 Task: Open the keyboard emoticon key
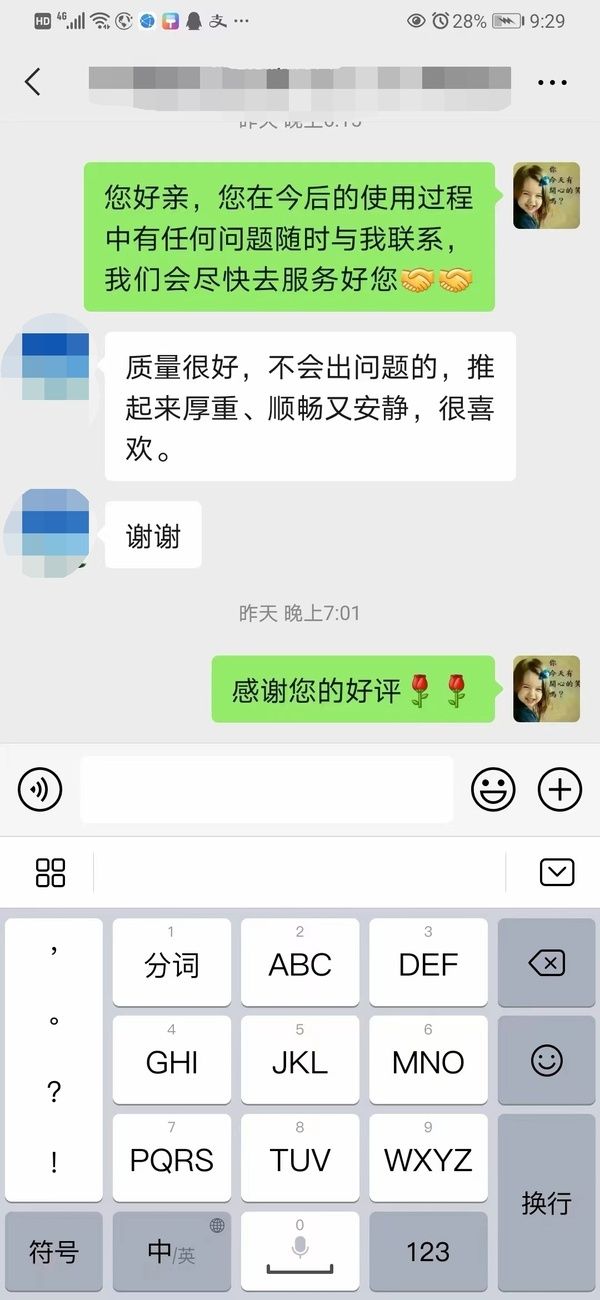tap(546, 1060)
